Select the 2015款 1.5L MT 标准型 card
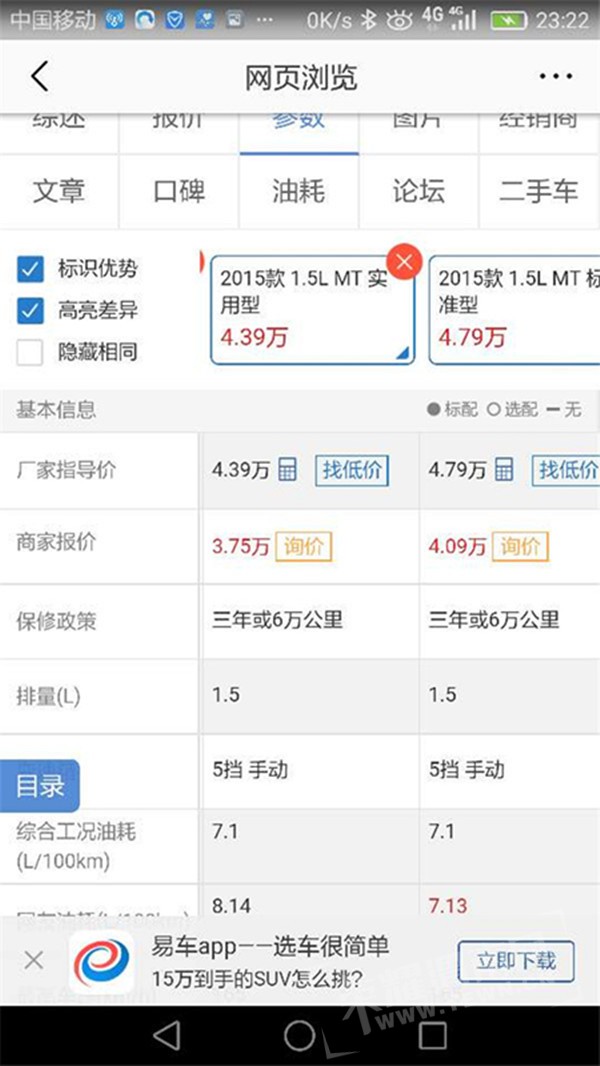600x1066 pixels. [515, 308]
